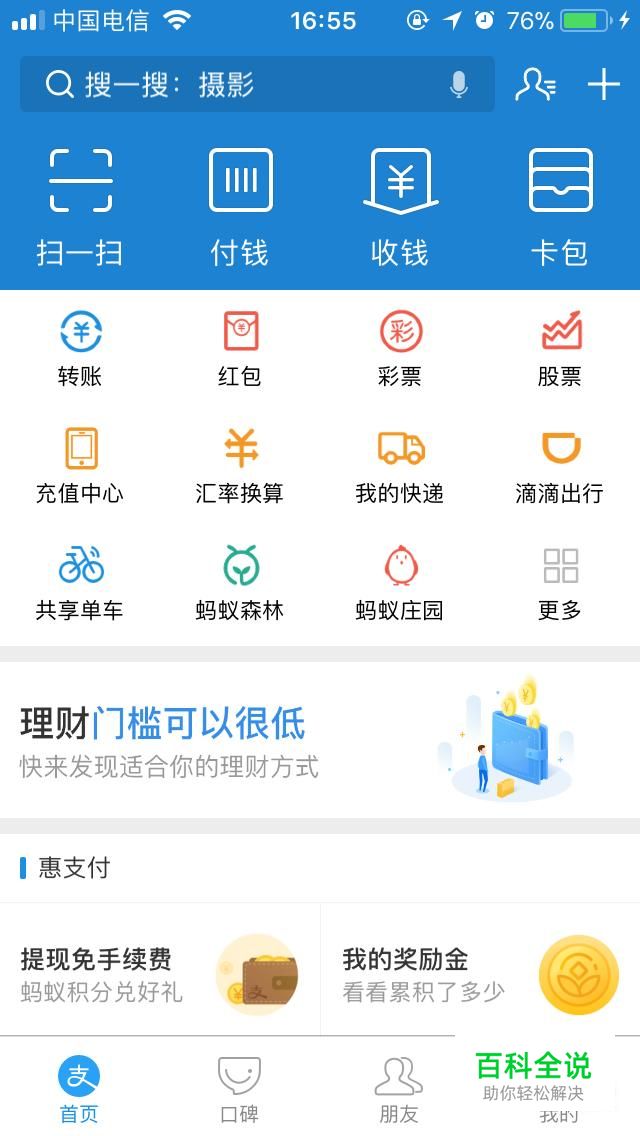Screen dimensions: 640x1136
Task: Open 汇率换算 currency converter
Action: 240,464
